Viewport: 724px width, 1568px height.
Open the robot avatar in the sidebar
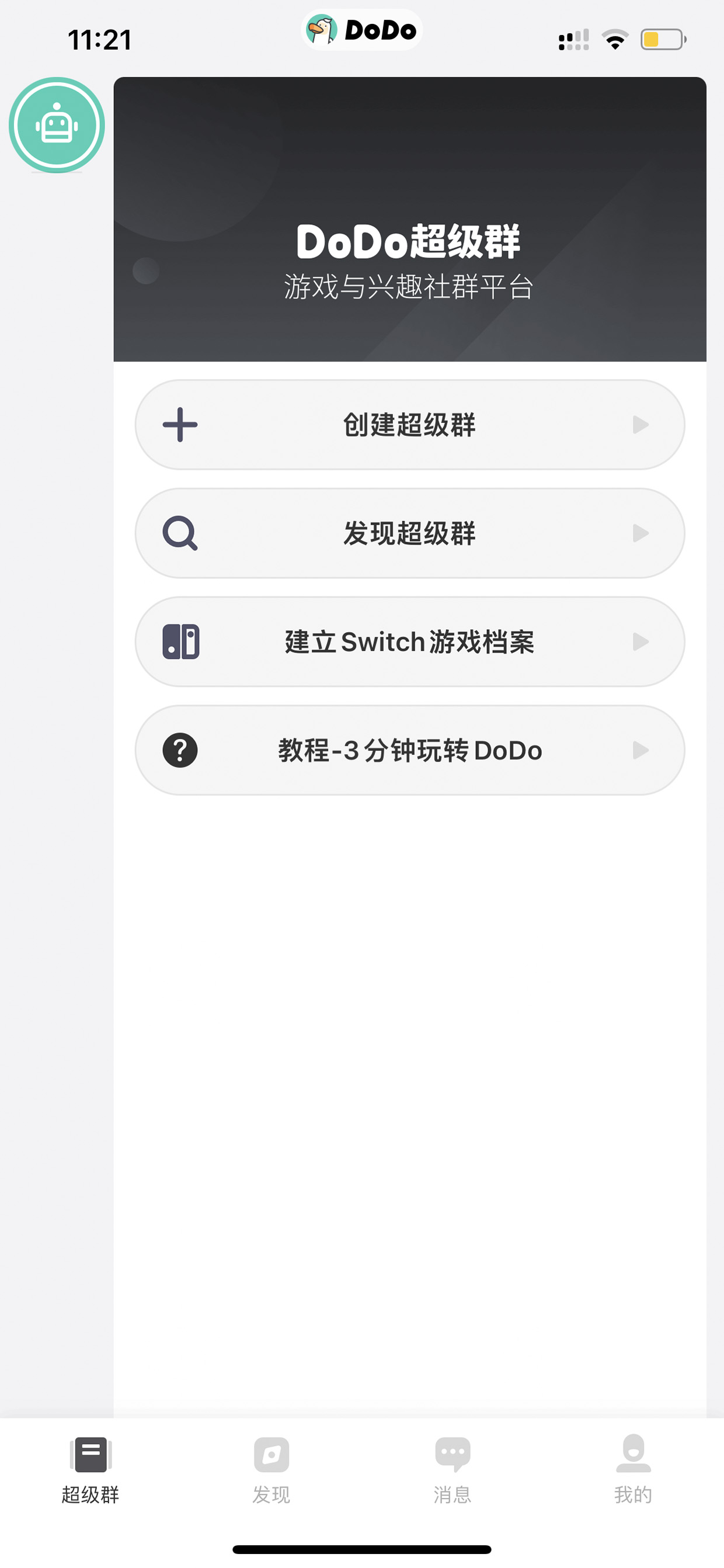57,125
